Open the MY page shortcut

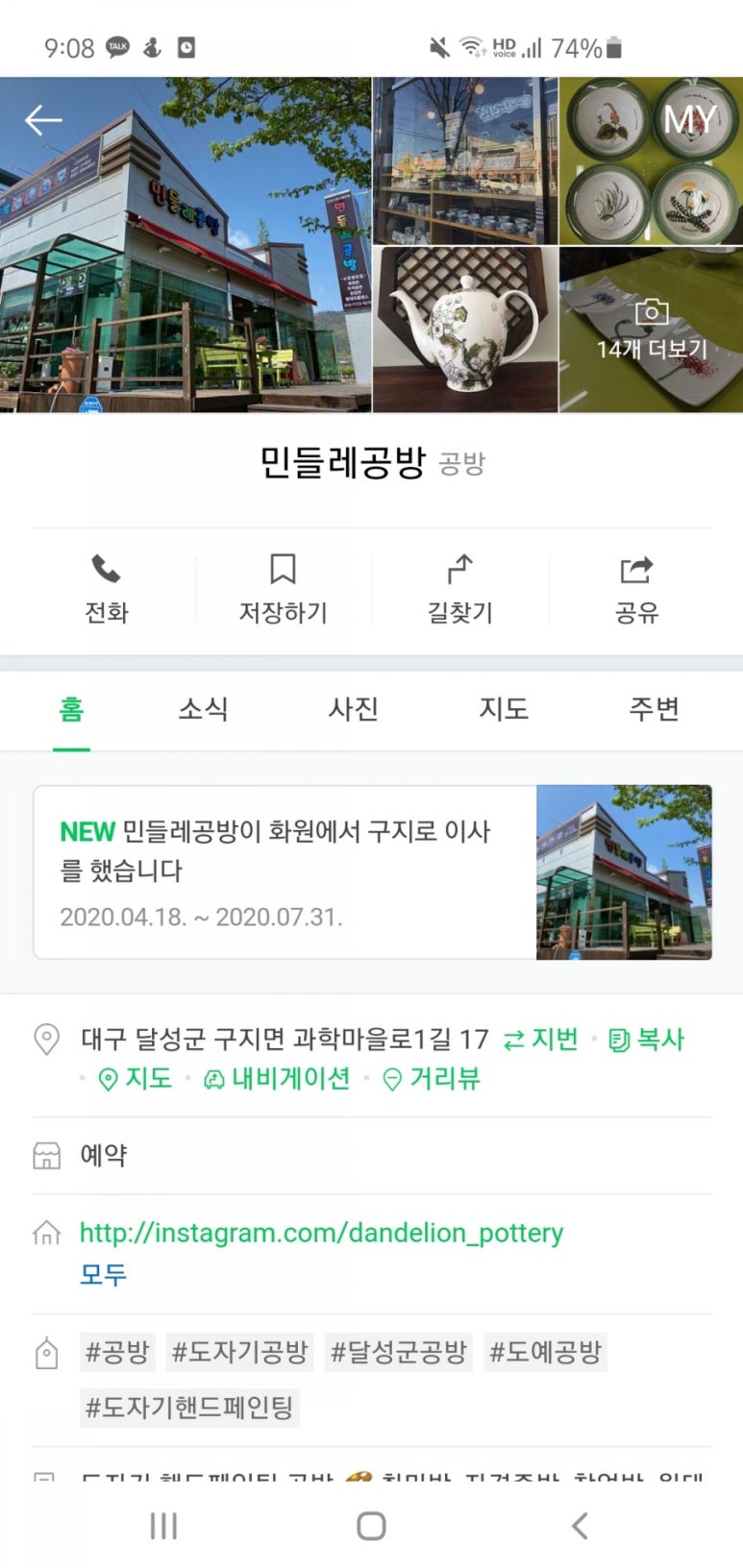pos(690,120)
